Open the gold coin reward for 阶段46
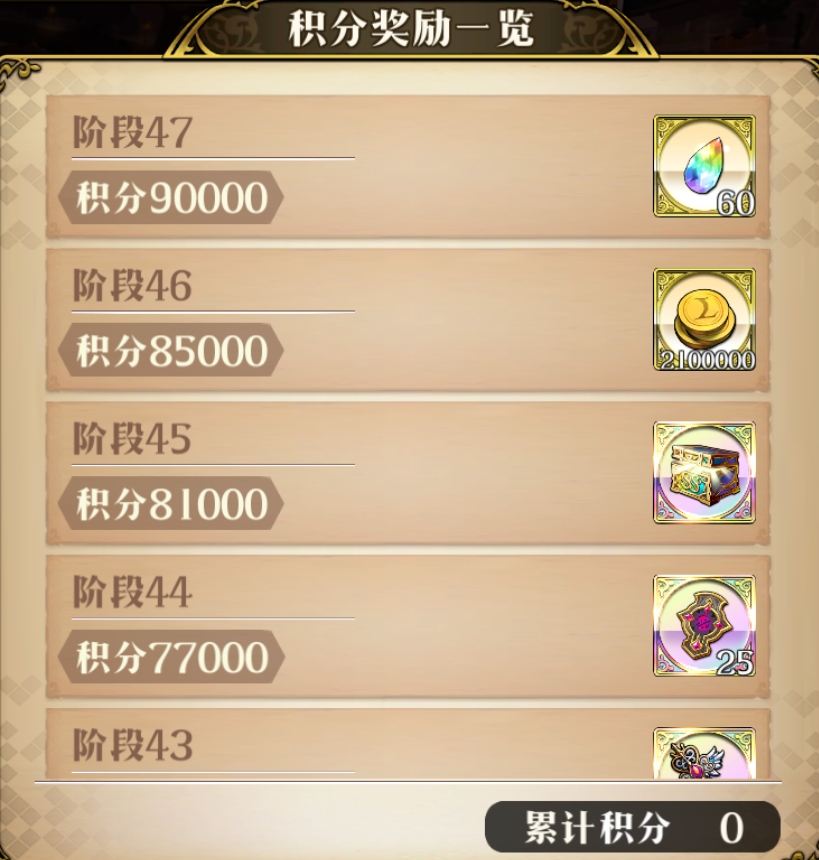The image size is (819, 860). [x=704, y=319]
